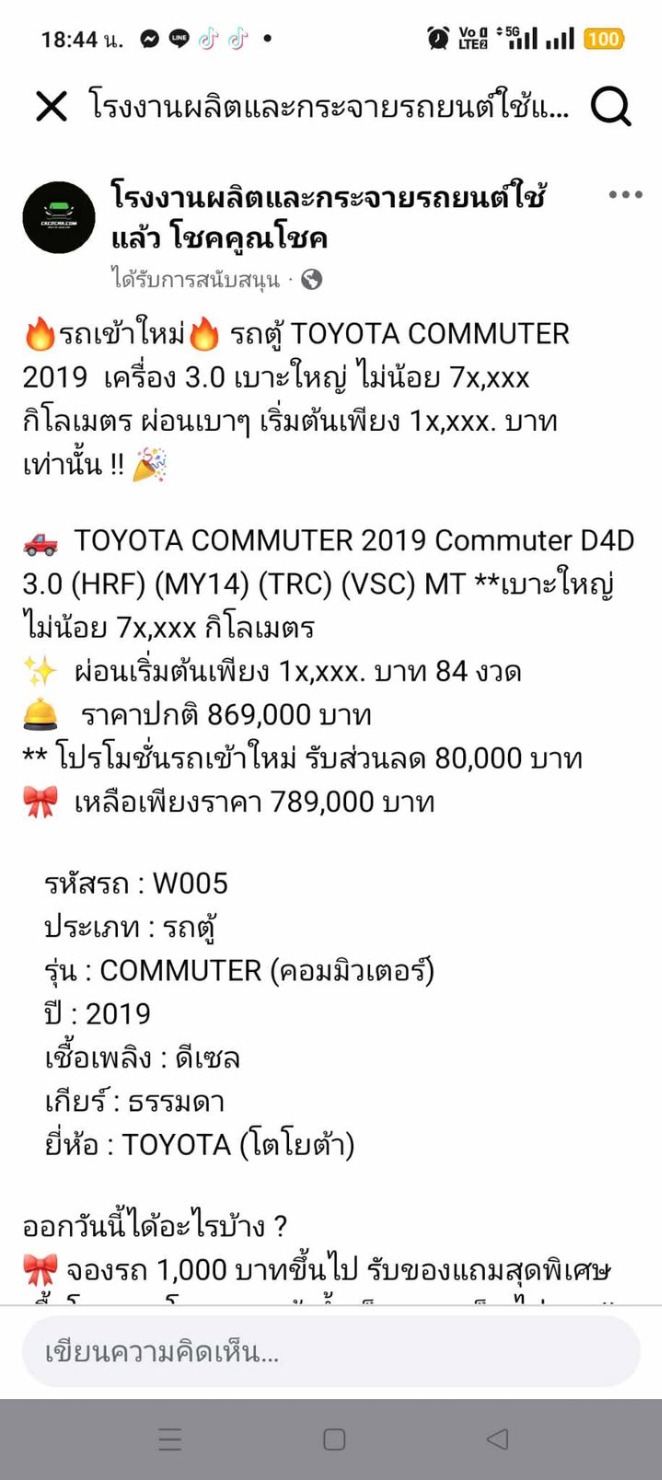Viewport: 662px width, 1480px height.
Task: Close the page with the X icon
Action: 51,106
